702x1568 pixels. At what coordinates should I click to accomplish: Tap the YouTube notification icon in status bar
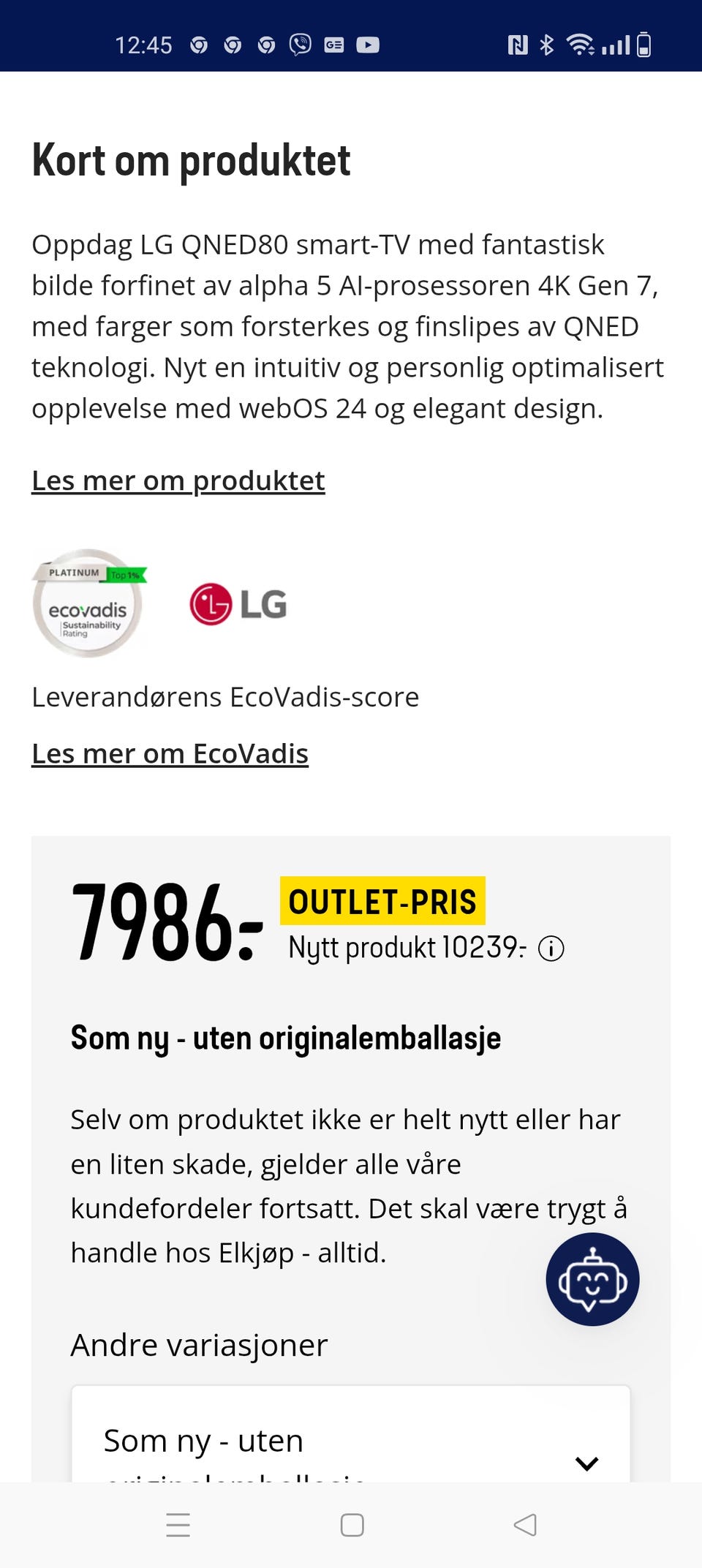coord(369,45)
